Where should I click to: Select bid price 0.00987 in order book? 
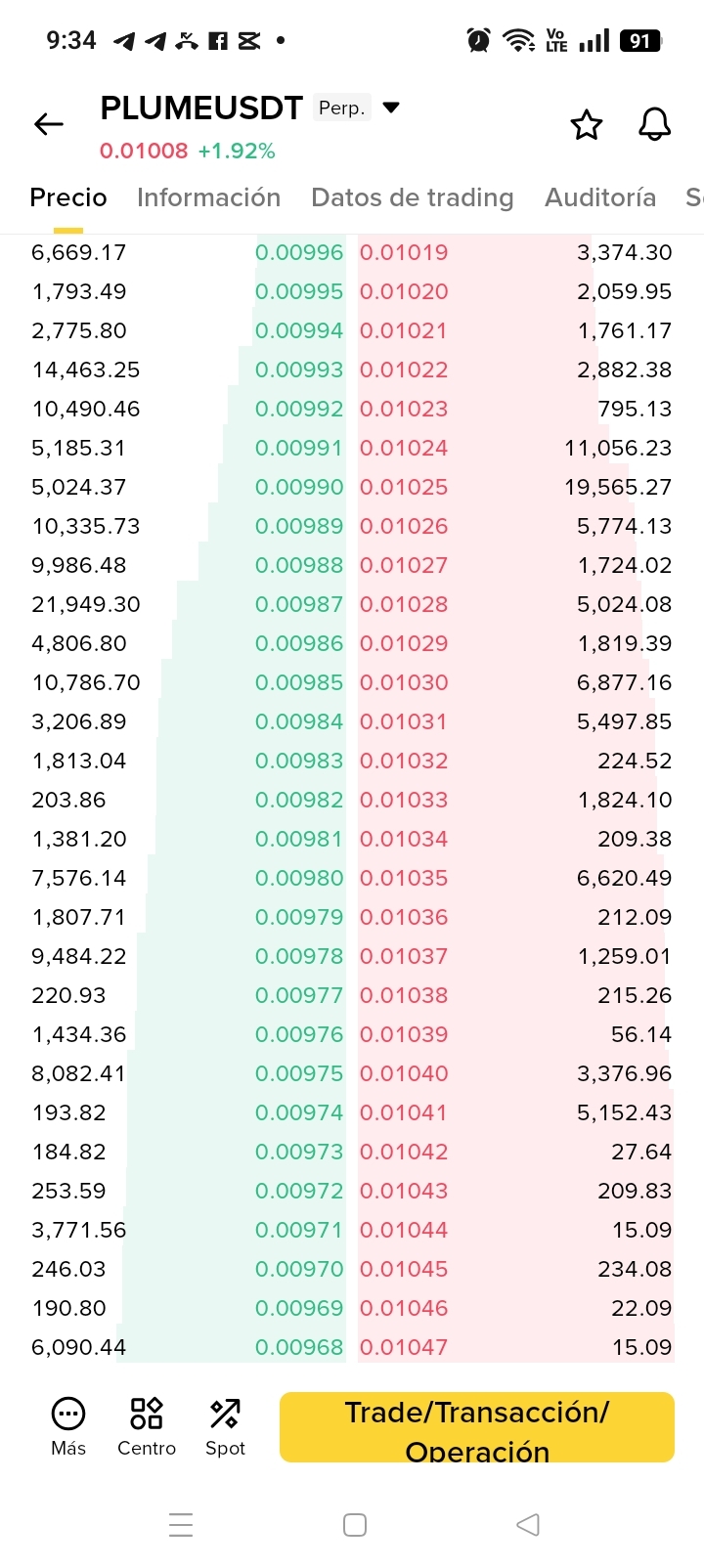click(x=299, y=604)
